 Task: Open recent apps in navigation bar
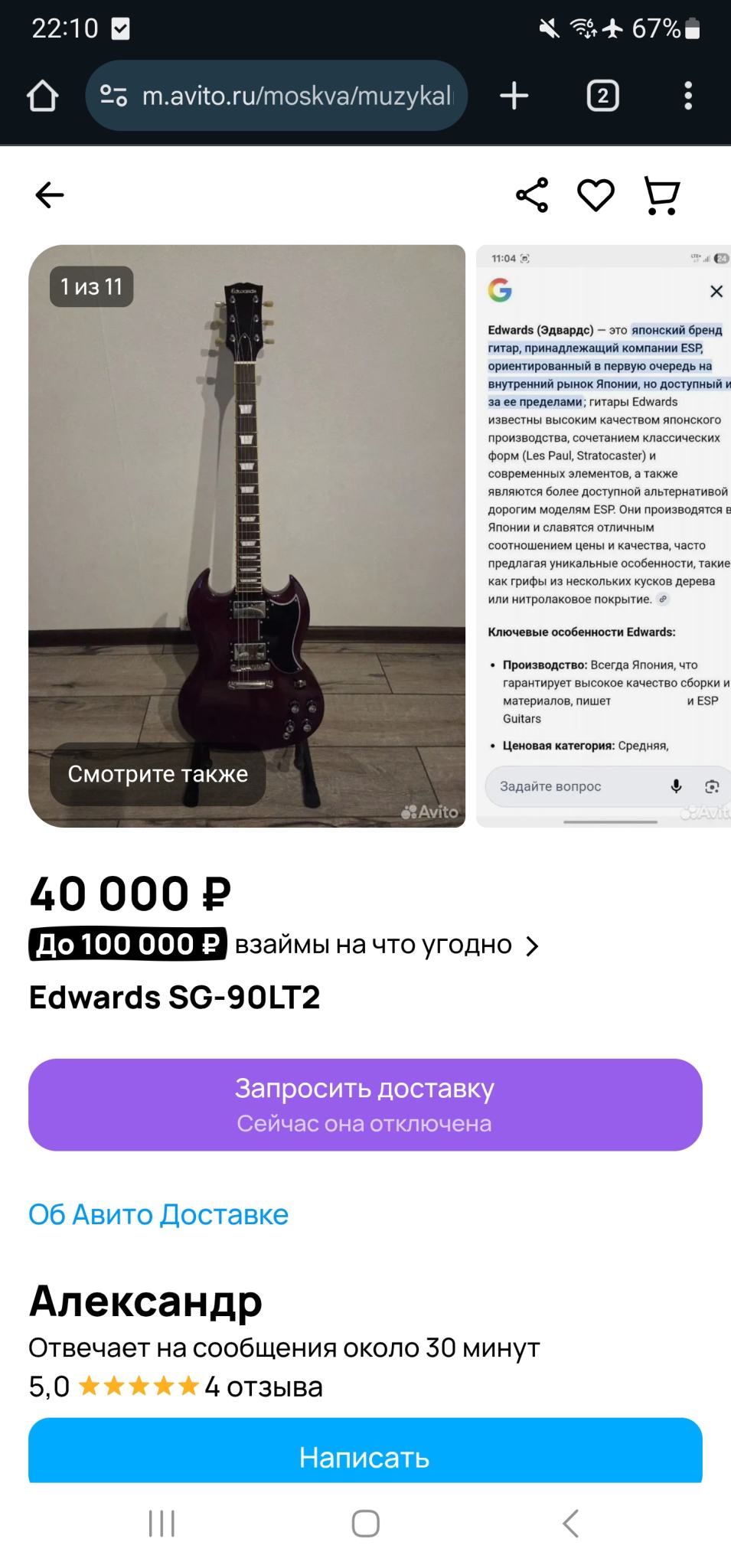pyautogui.click(x=162, y=1524)
